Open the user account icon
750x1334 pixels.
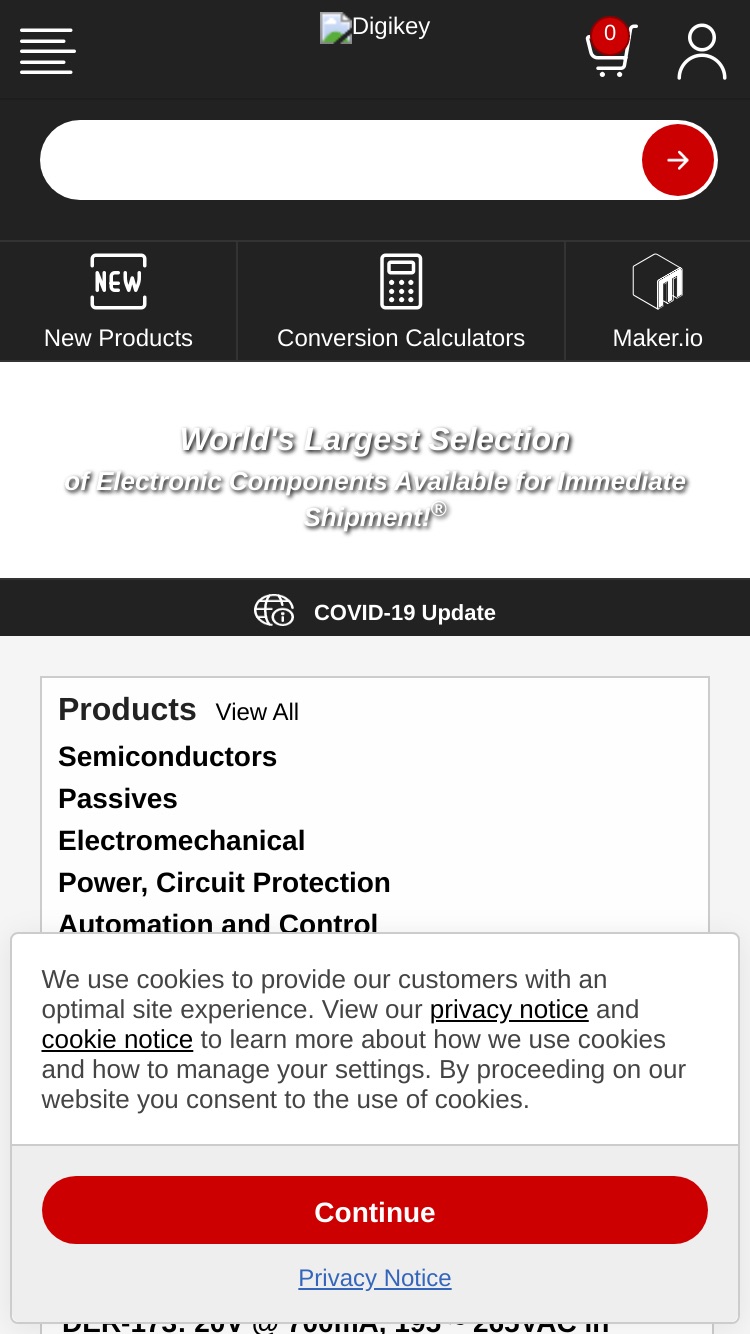[702, 51]
